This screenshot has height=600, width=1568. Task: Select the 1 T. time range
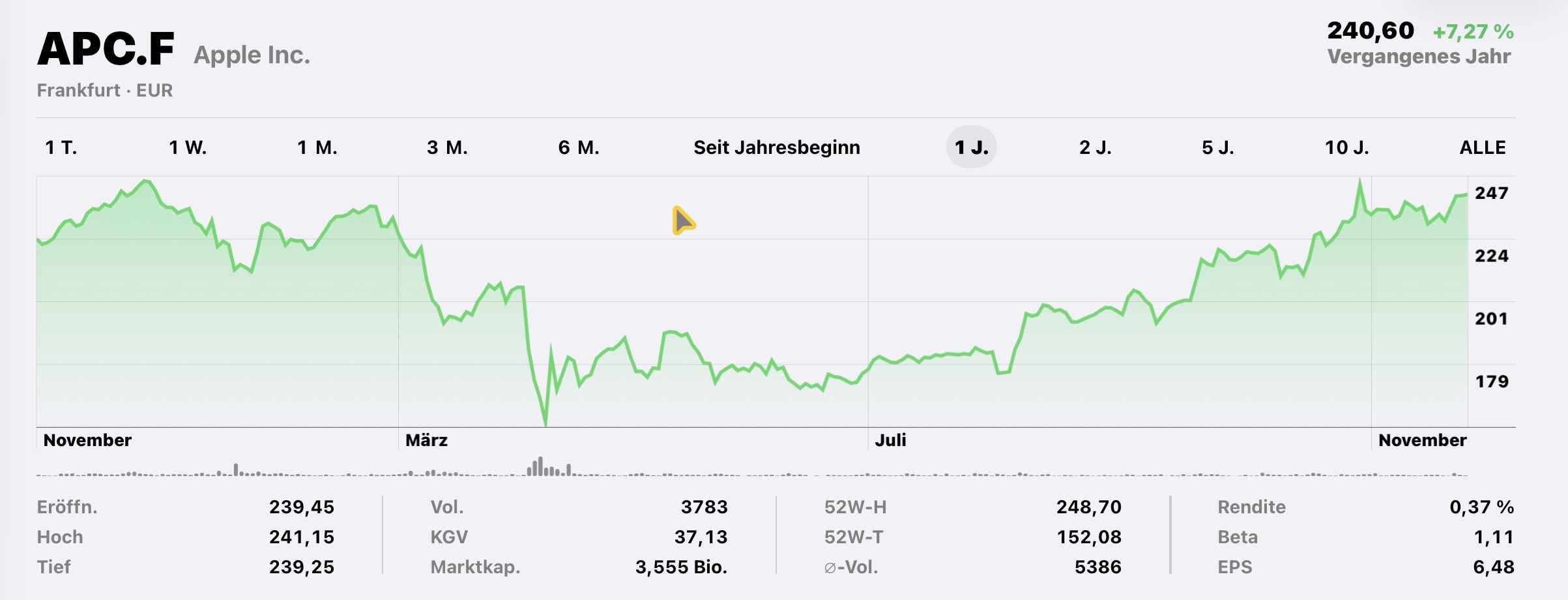coord(61,147)
